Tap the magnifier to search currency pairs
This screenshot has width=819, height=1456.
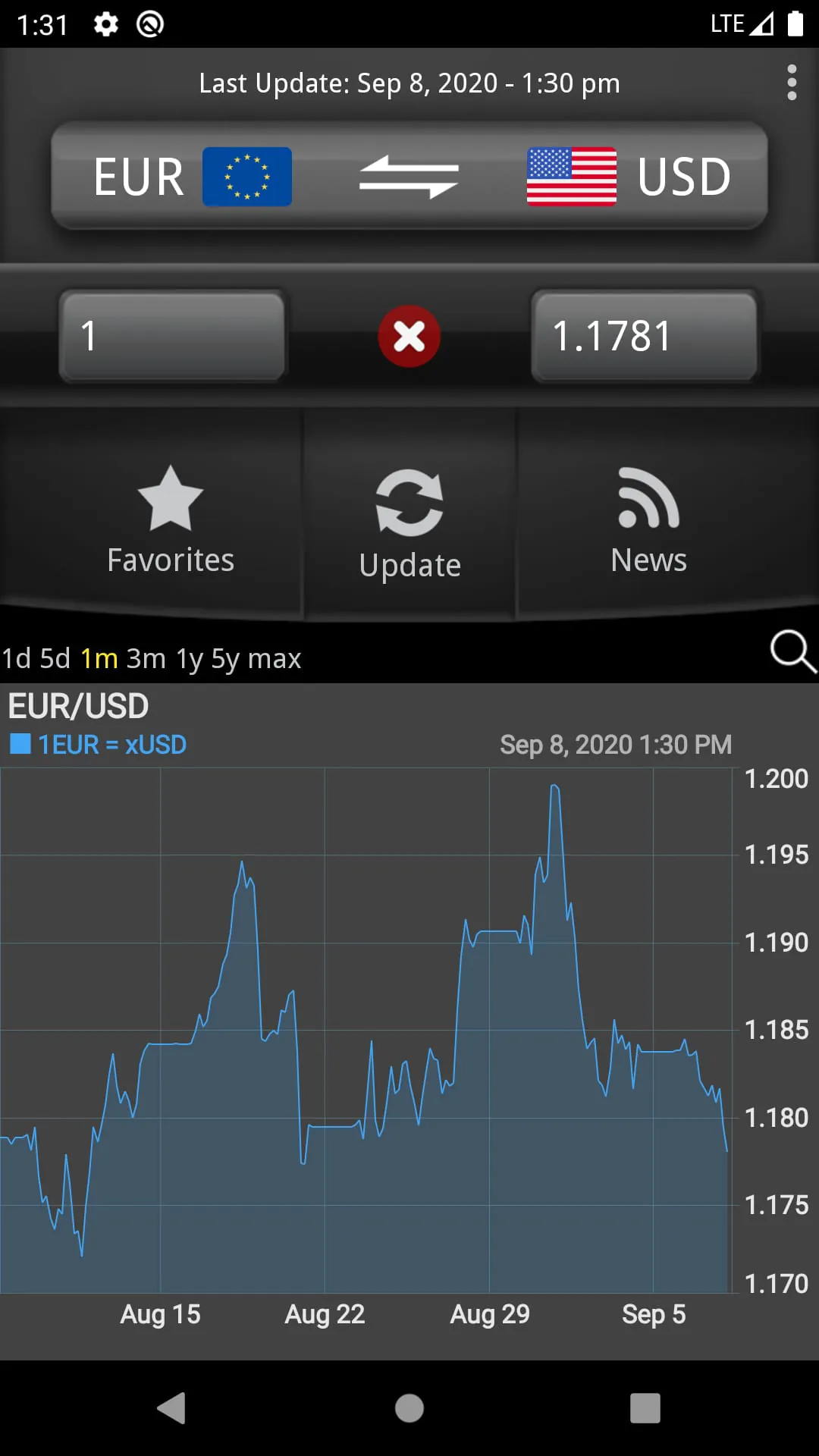[x=792, y=652]
